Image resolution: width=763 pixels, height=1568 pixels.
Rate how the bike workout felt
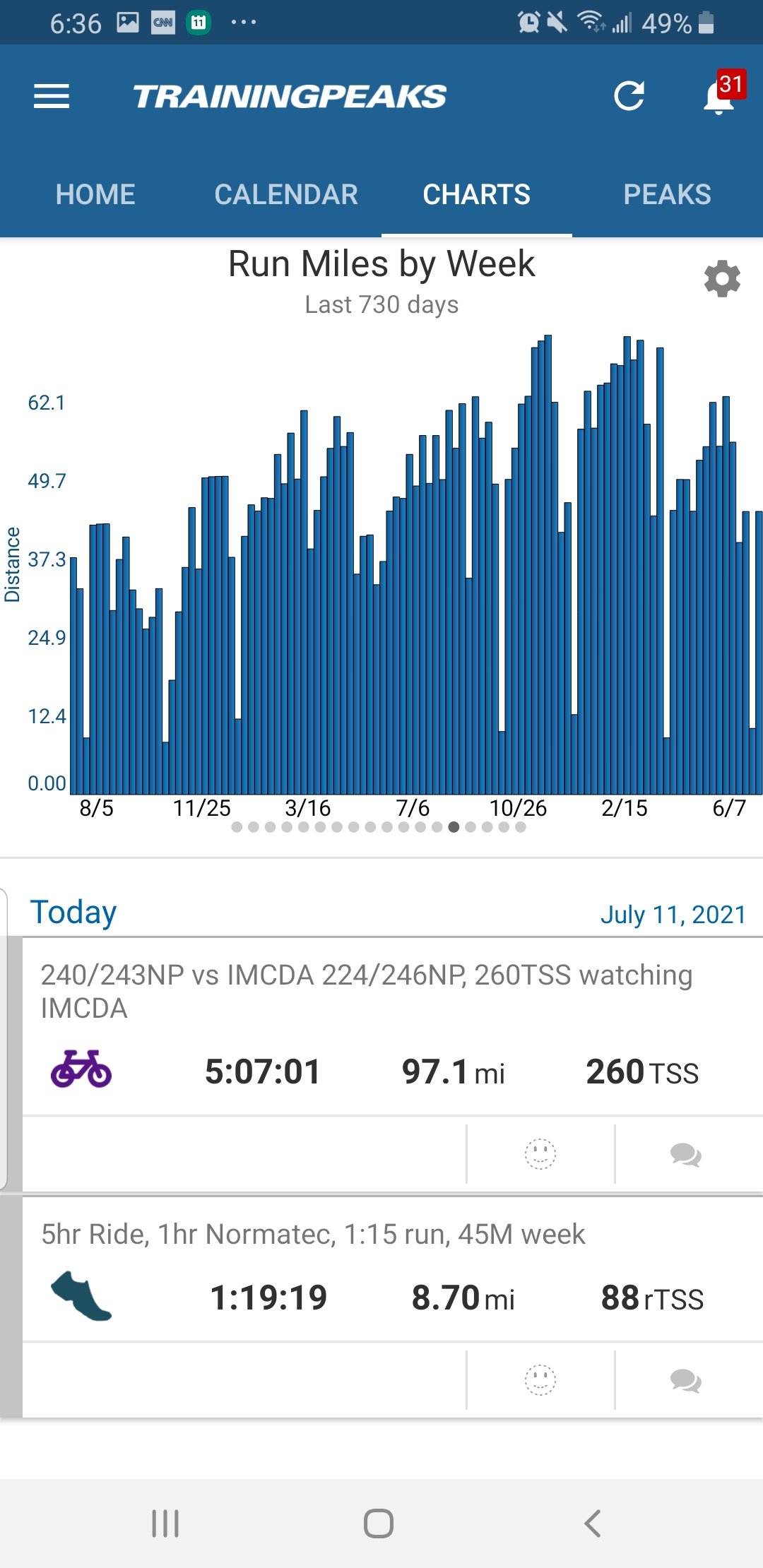(540, 1154)
